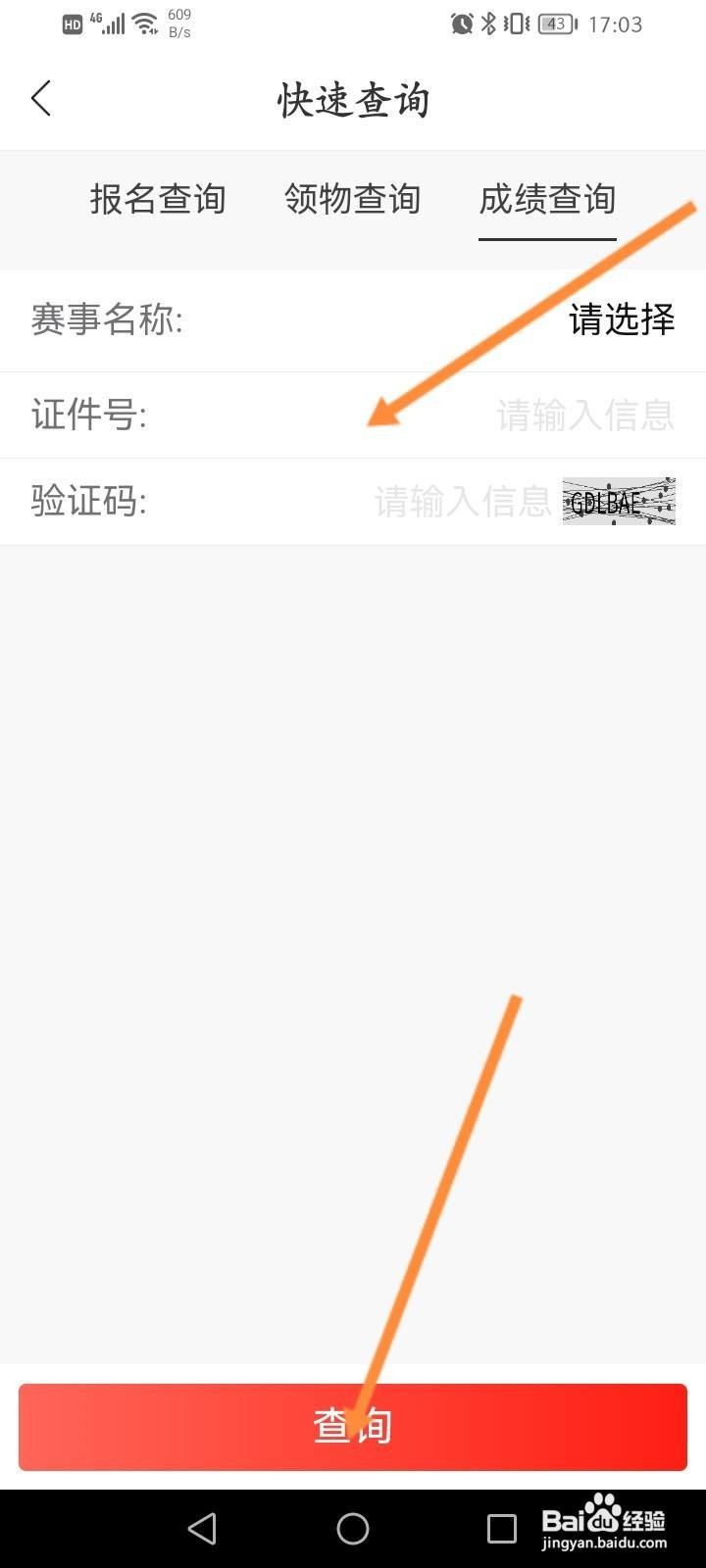Screen dimensions: 706x1568
Task: Tap the back arrow beside 快速查询 title
Action: (41, 98)
